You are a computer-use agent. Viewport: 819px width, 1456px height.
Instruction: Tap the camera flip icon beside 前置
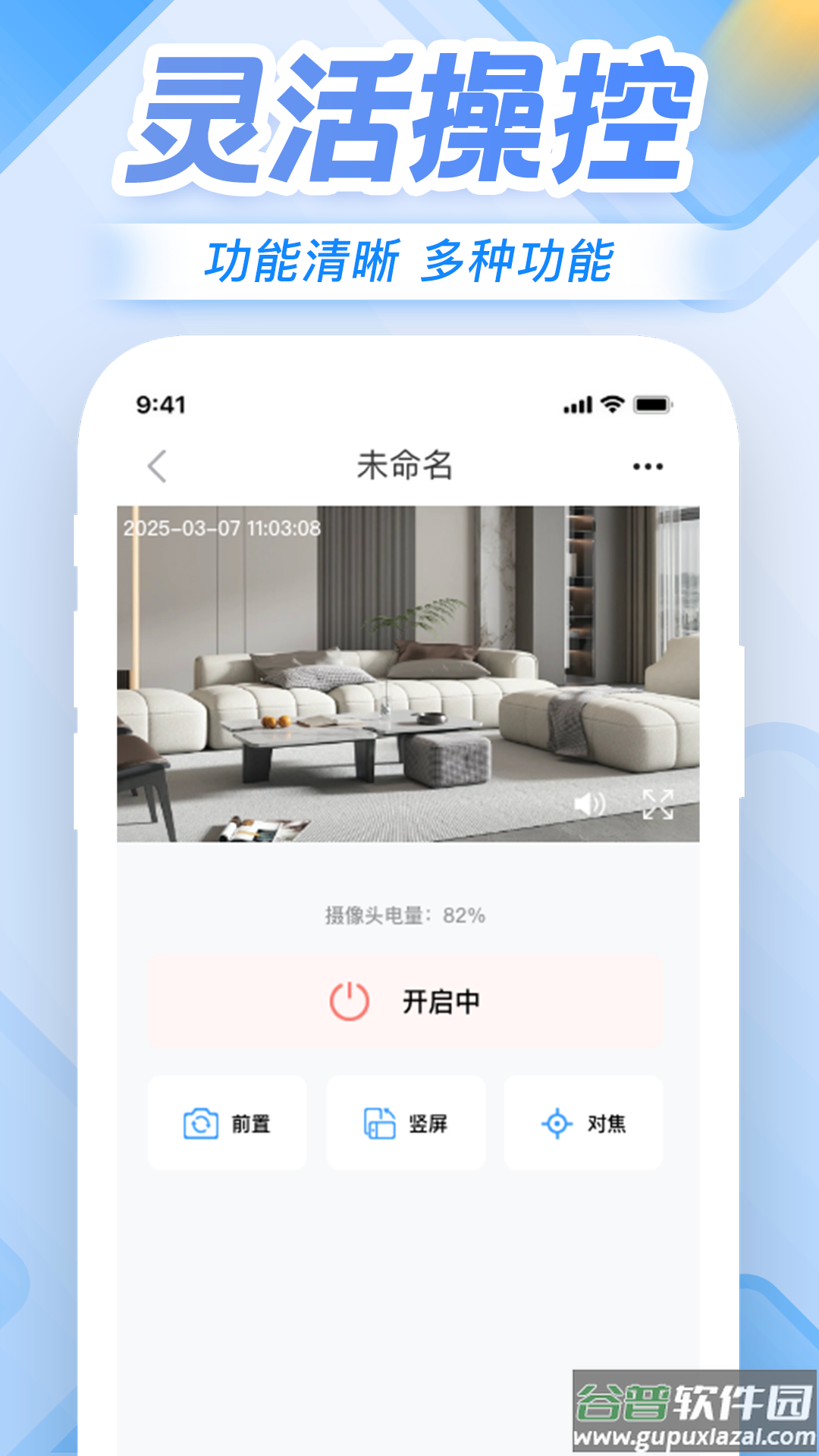pos(197,1125)
